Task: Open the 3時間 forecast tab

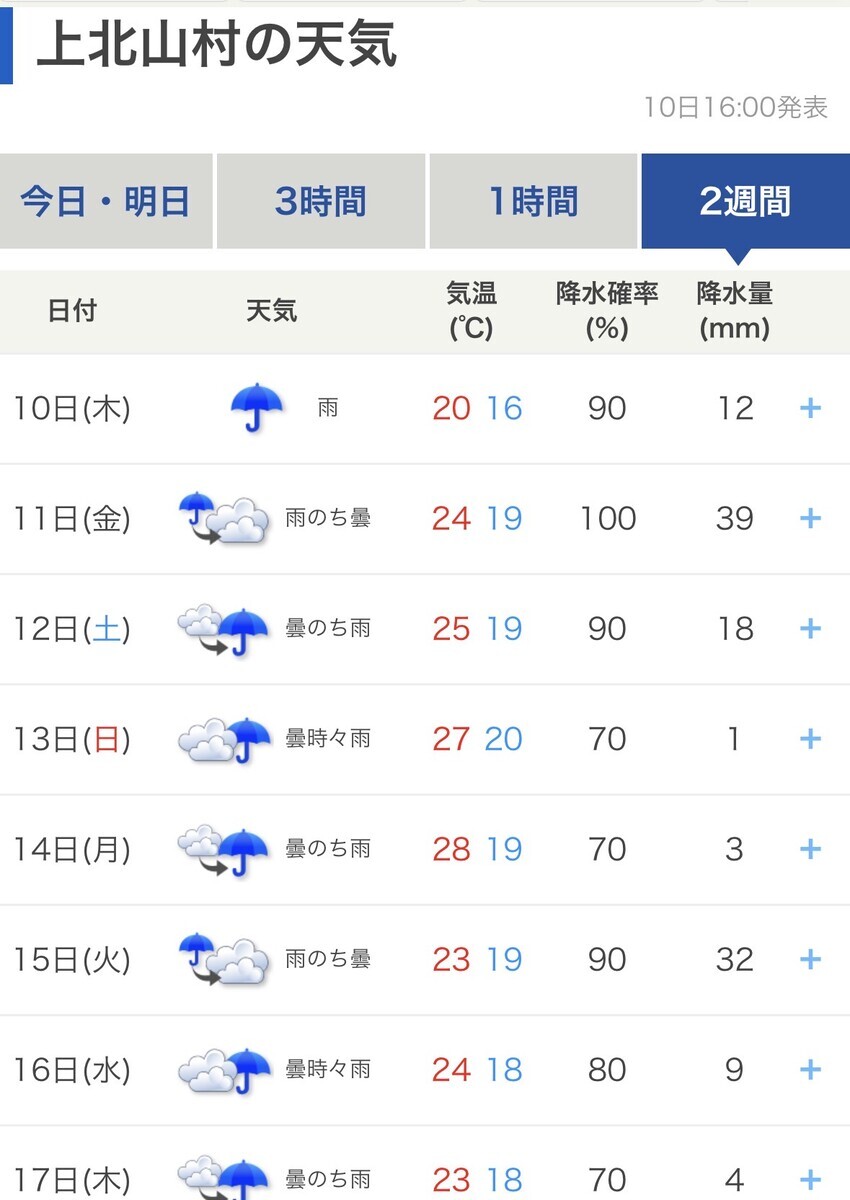Action: tap(320, 201)
